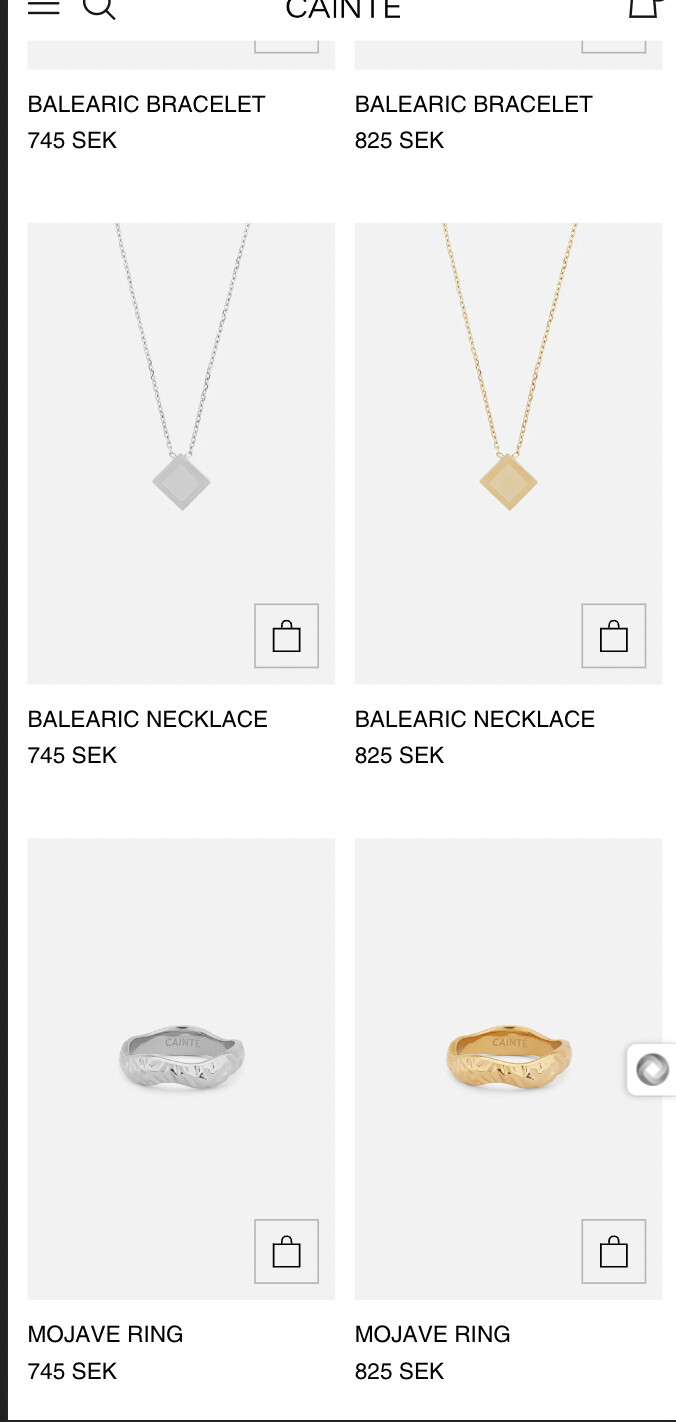Add 825 SEK Mojave Ring to bag
The width and height of the screenshot is (676, 1422).
coord(613,1251)
